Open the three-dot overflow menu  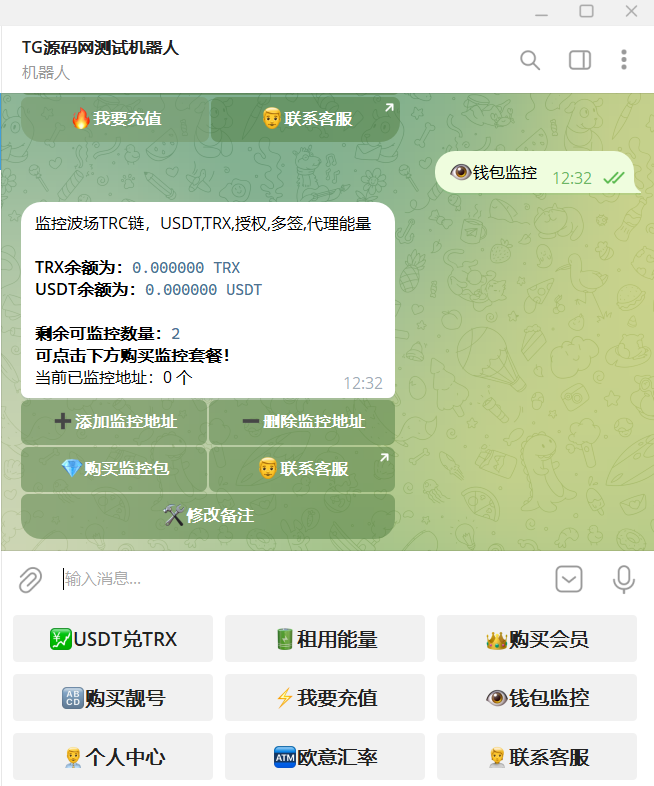624,60
